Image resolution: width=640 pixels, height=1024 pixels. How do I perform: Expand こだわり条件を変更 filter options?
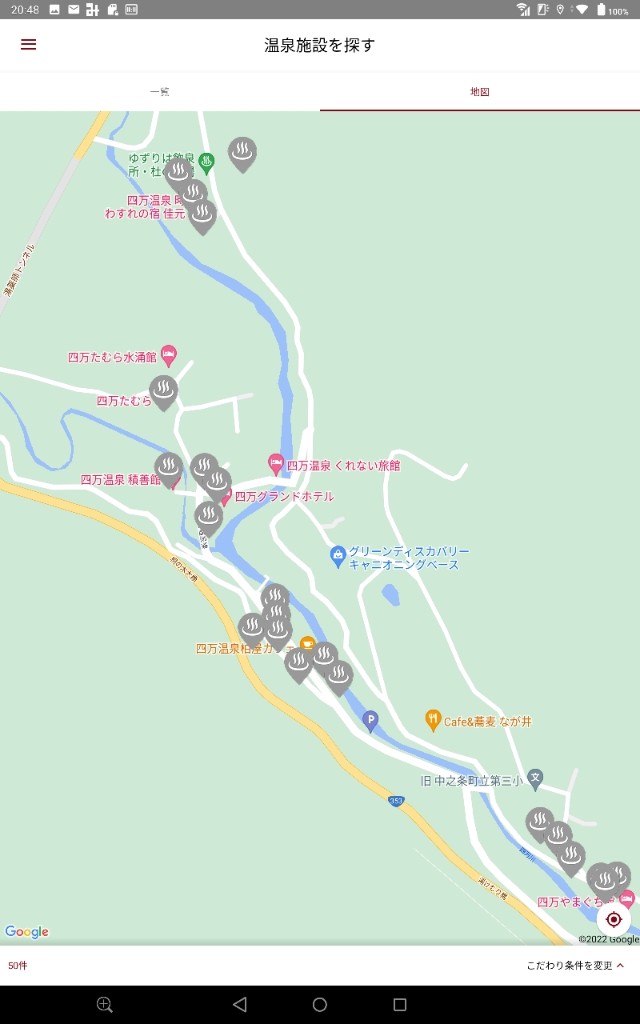pos(575,965)
